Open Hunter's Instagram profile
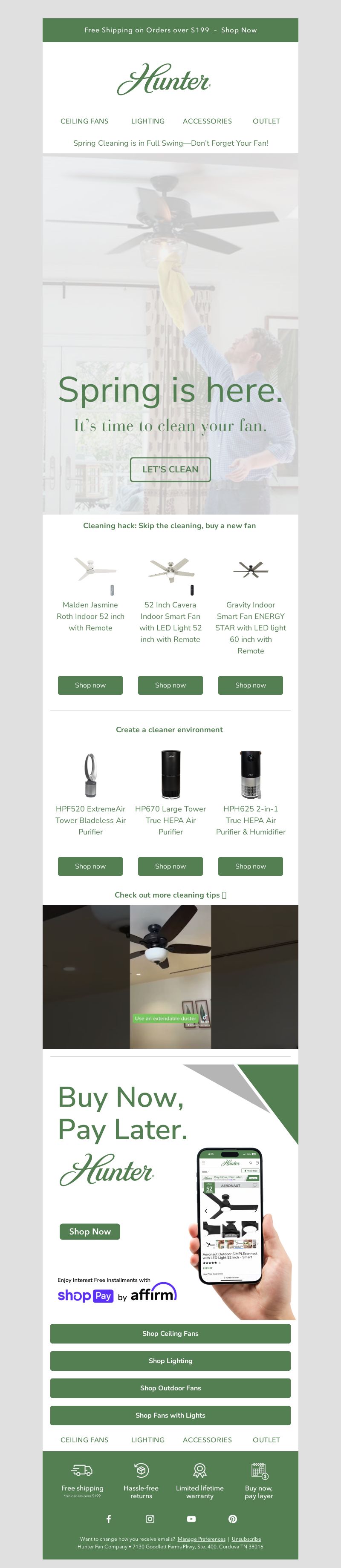Viewport: 341px width, 1568px height. point(150,1519)
